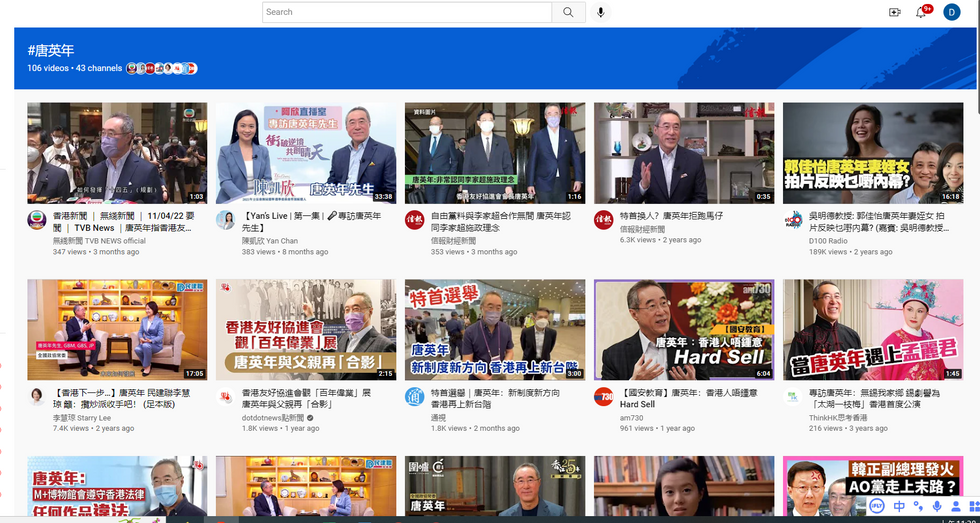Play the am730 Hard Sell video
The width and height of the screenshot is (980, 523).
pos(684,330)
